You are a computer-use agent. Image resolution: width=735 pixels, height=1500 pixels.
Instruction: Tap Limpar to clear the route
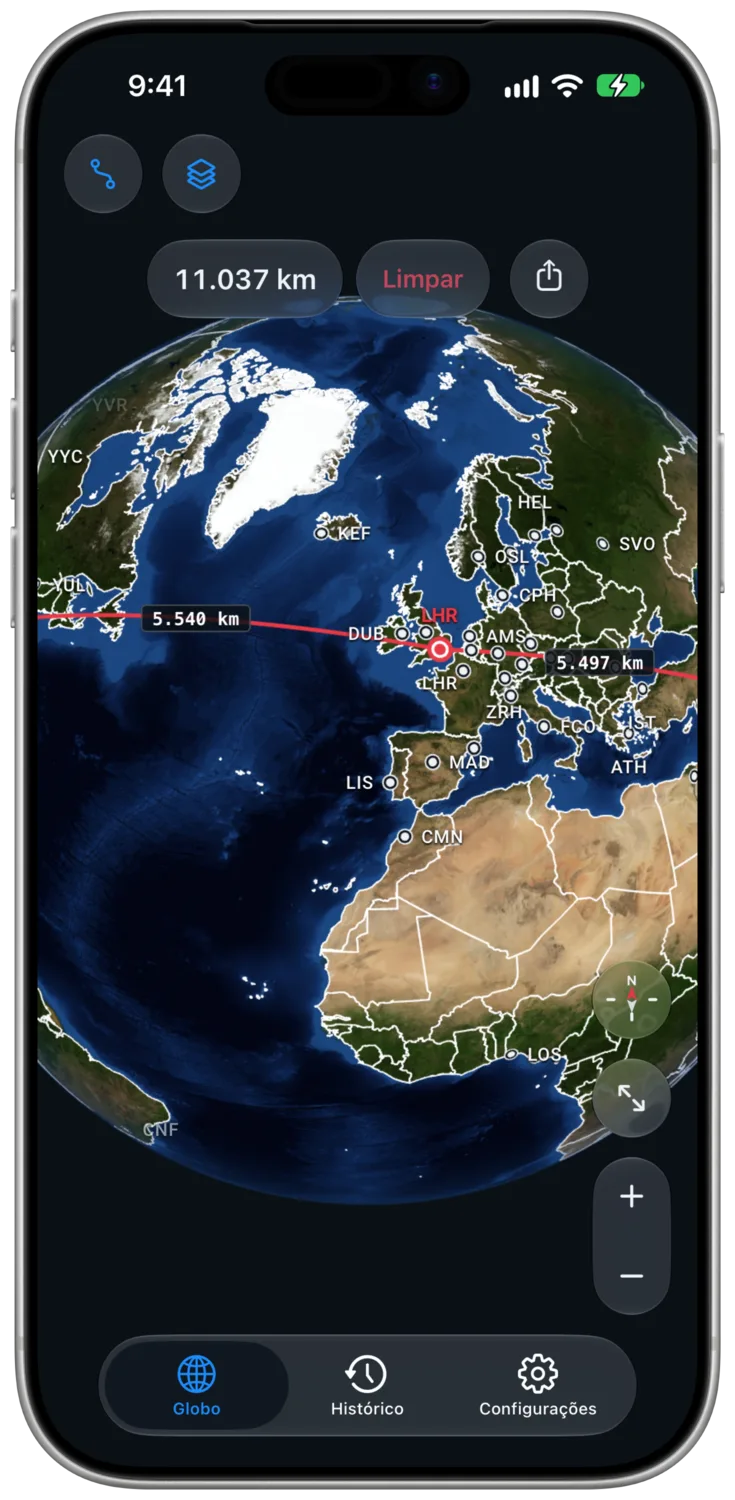click(x=423, y=279)
